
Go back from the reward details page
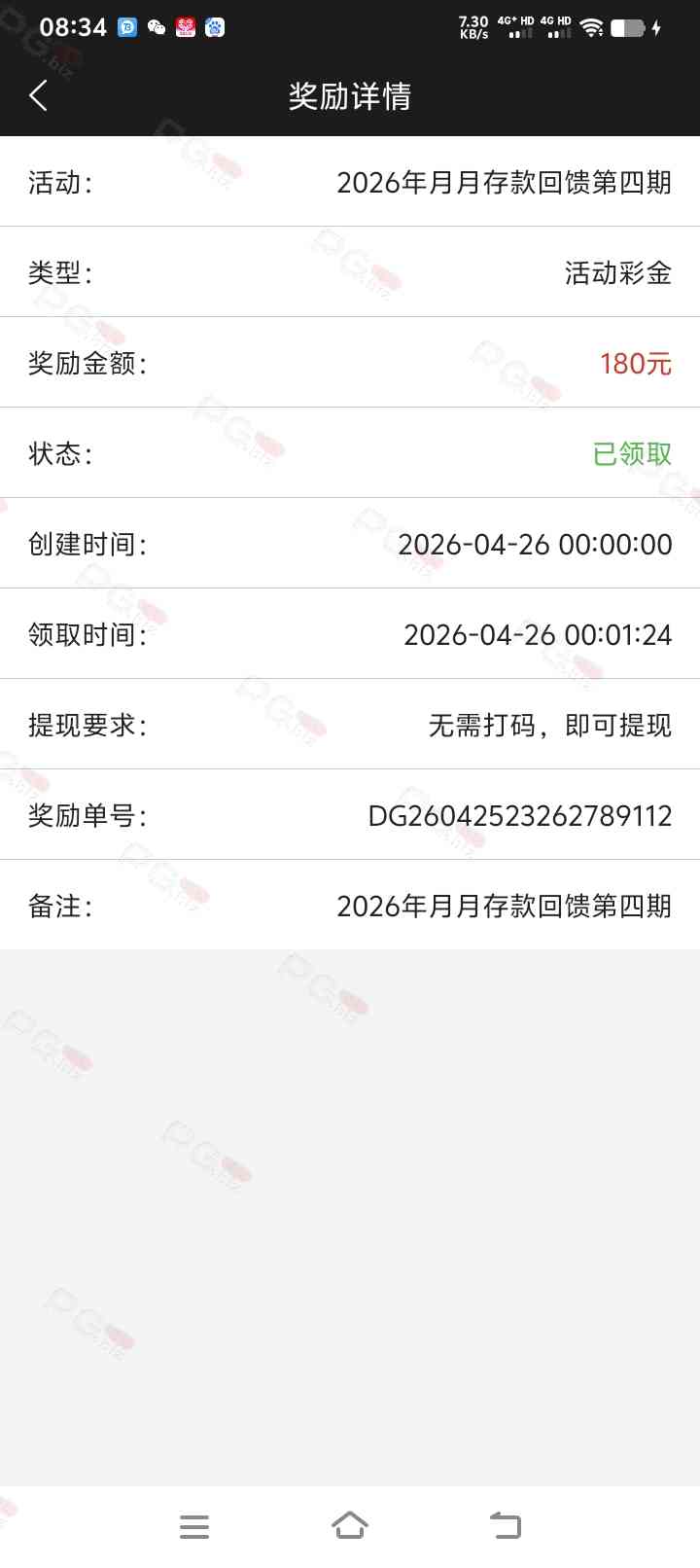click(39, 95)
